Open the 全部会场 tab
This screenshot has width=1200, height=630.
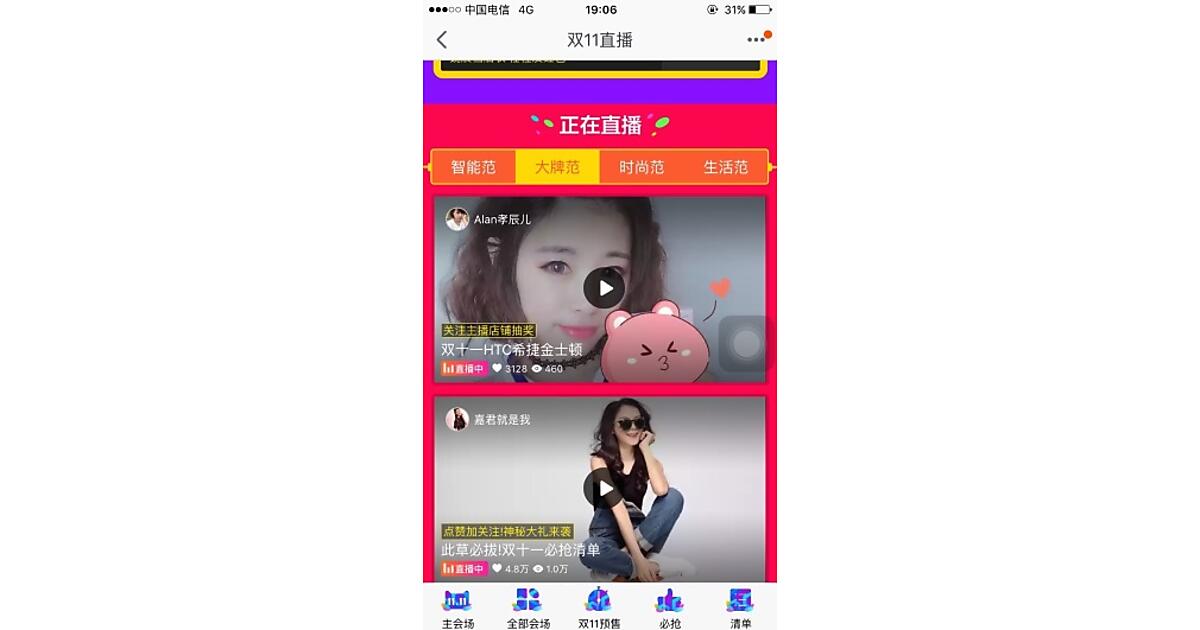(x=527, y=608)
